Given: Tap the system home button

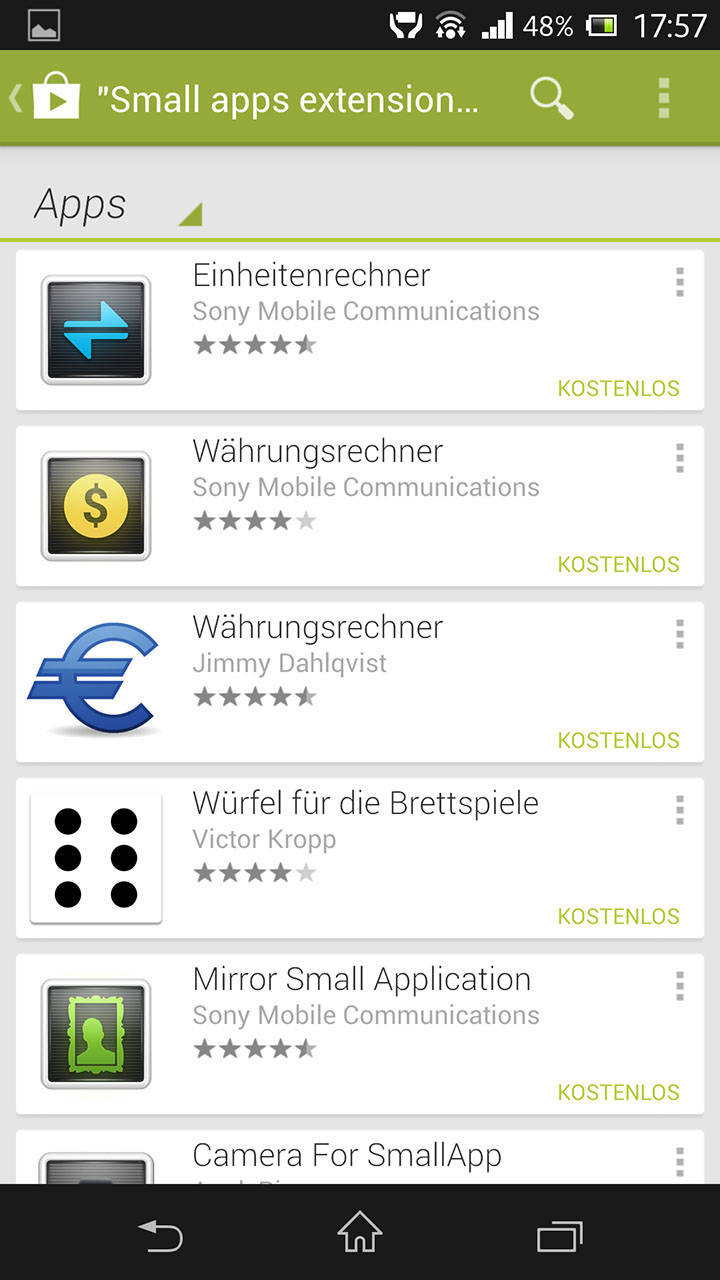Looking at the screenshot, I should tap(360, 1234).
